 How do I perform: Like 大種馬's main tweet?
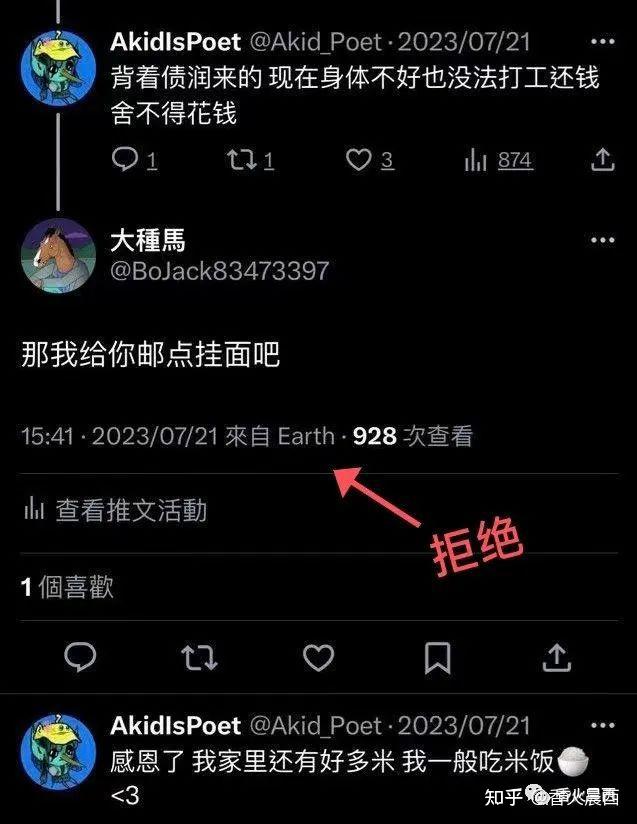coord(318,657)
